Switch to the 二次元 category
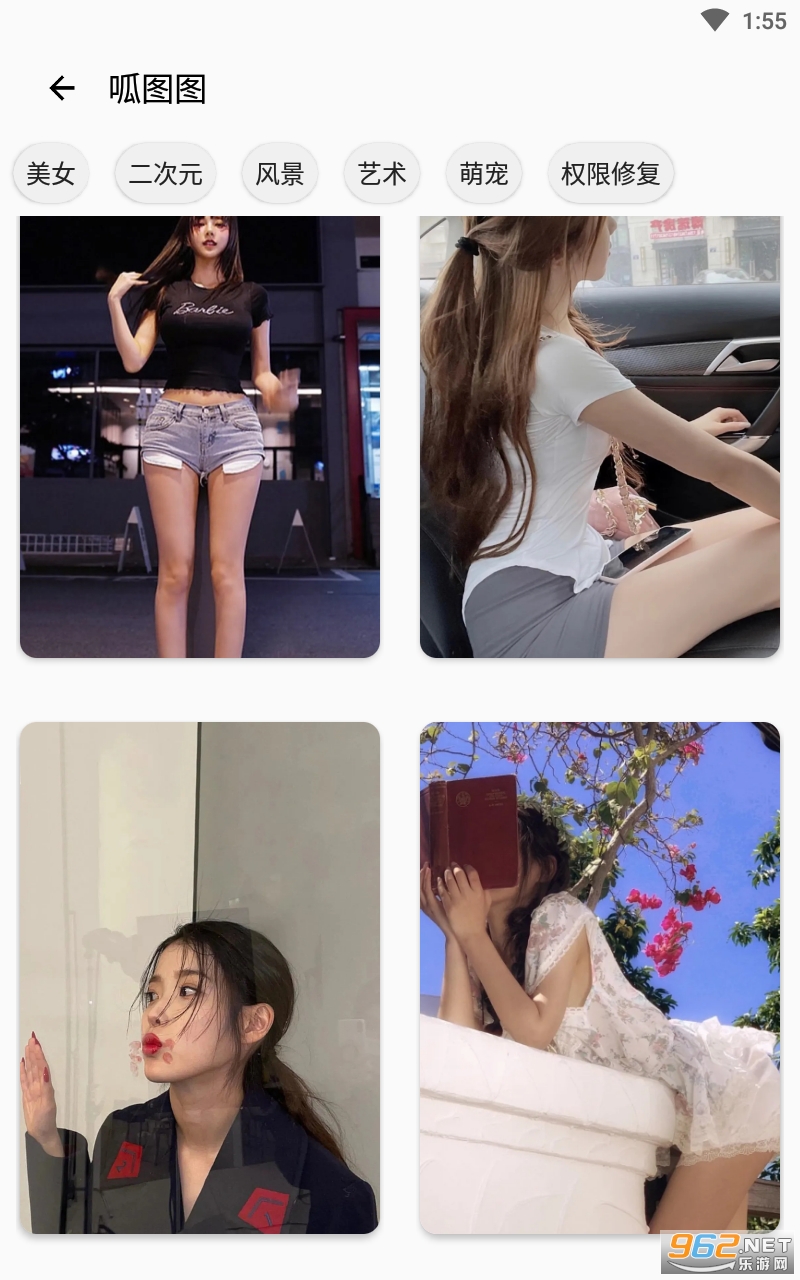800x1280 pixels. pyautogui.click(x=166, y=174)
